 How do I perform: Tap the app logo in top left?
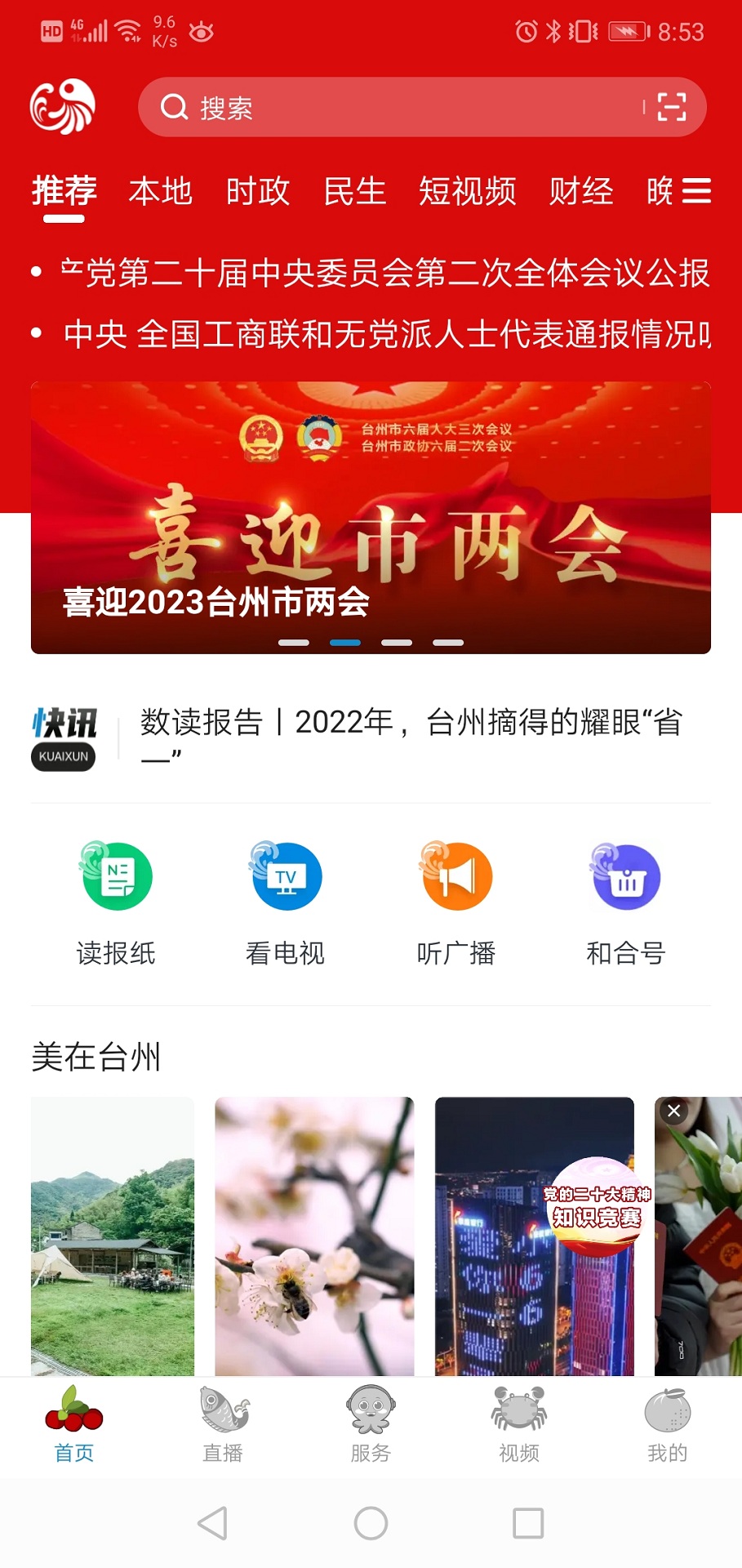[64, 105]
